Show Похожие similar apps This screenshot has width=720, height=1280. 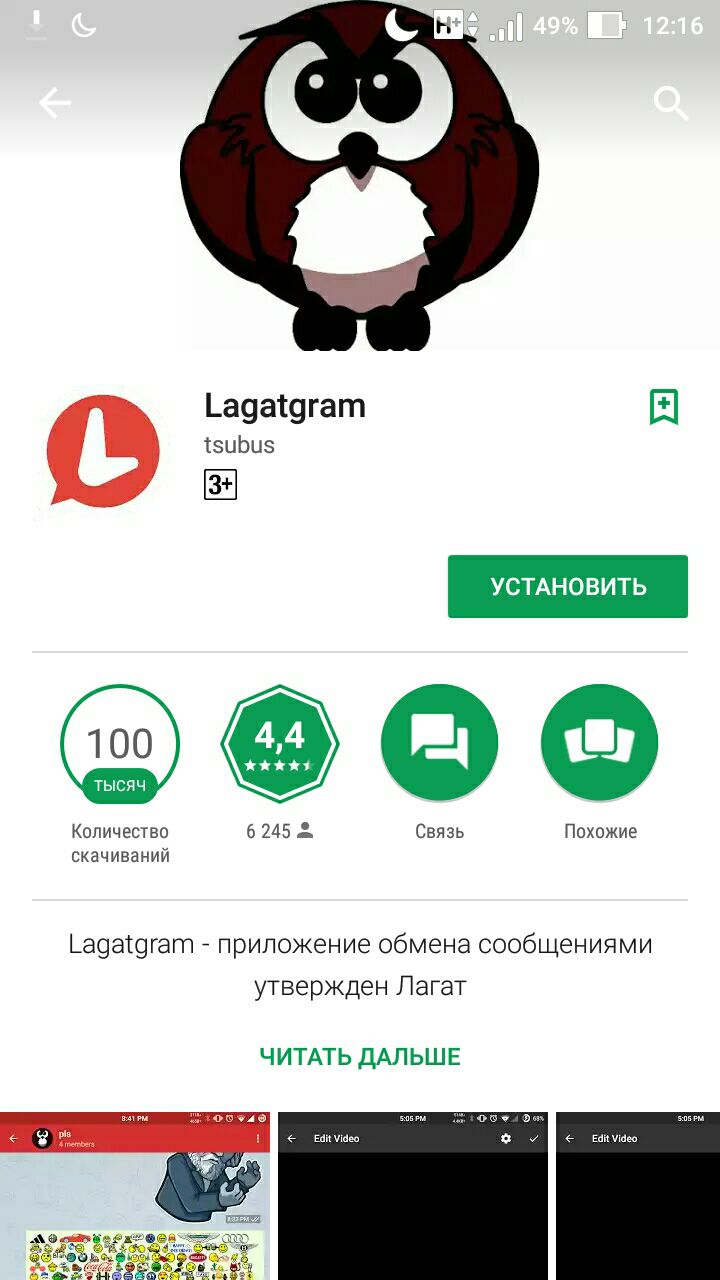[599, 744]
